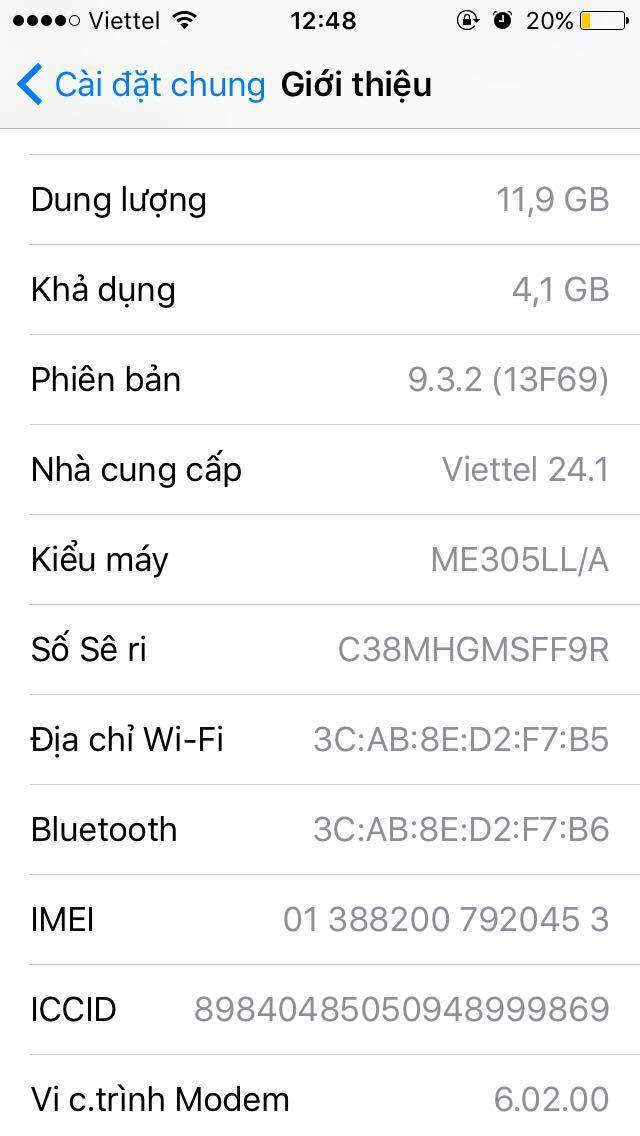
Task: Go back to Cài đặt chung
Action: tap(141, 85)
